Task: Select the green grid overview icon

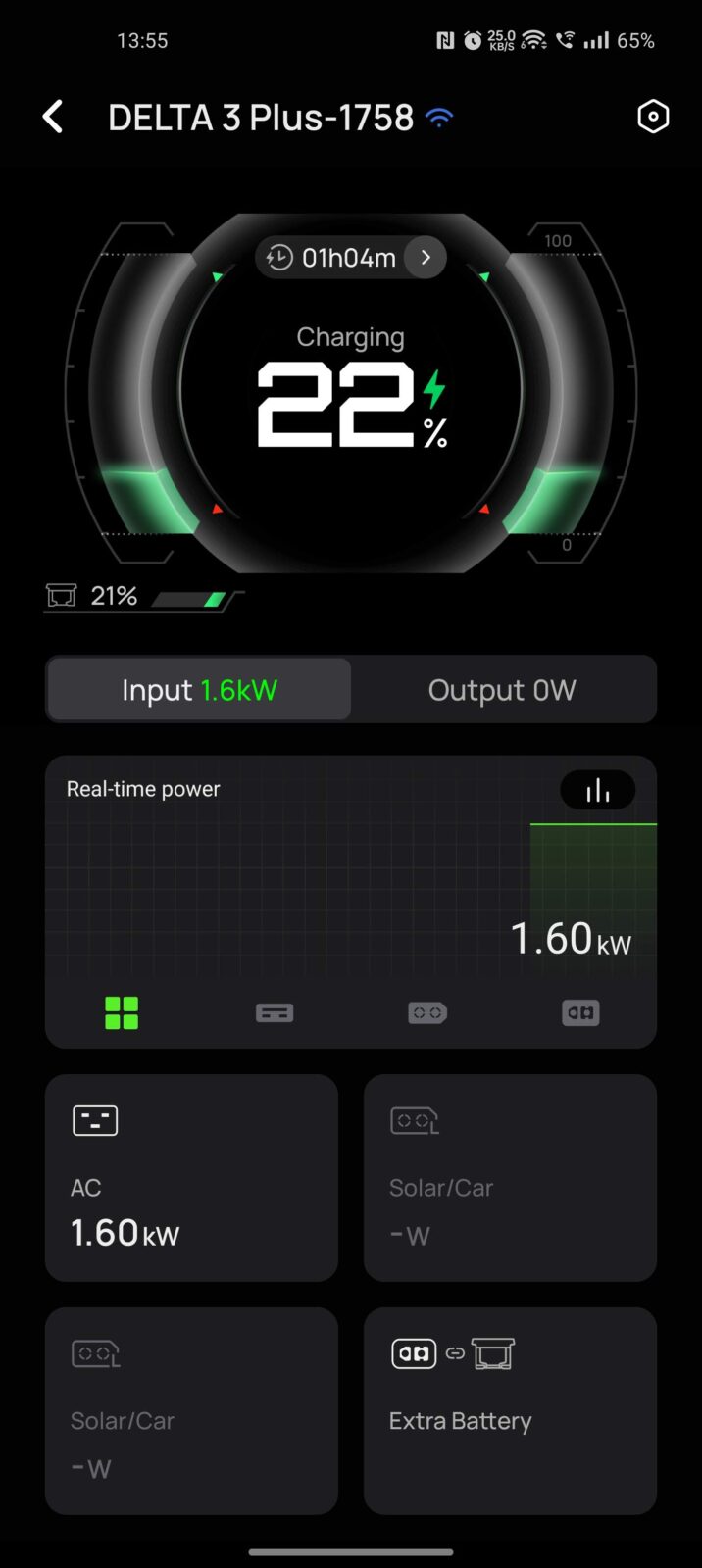Action: [122, 1012]
